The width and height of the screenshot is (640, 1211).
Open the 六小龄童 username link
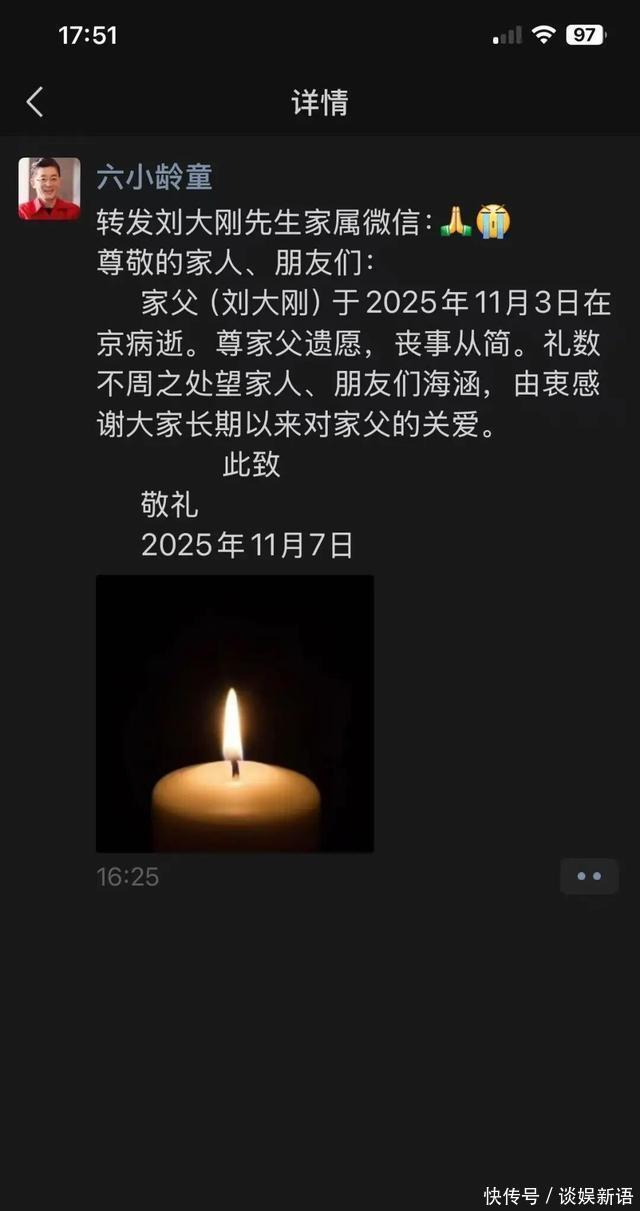tap(154, 177)
